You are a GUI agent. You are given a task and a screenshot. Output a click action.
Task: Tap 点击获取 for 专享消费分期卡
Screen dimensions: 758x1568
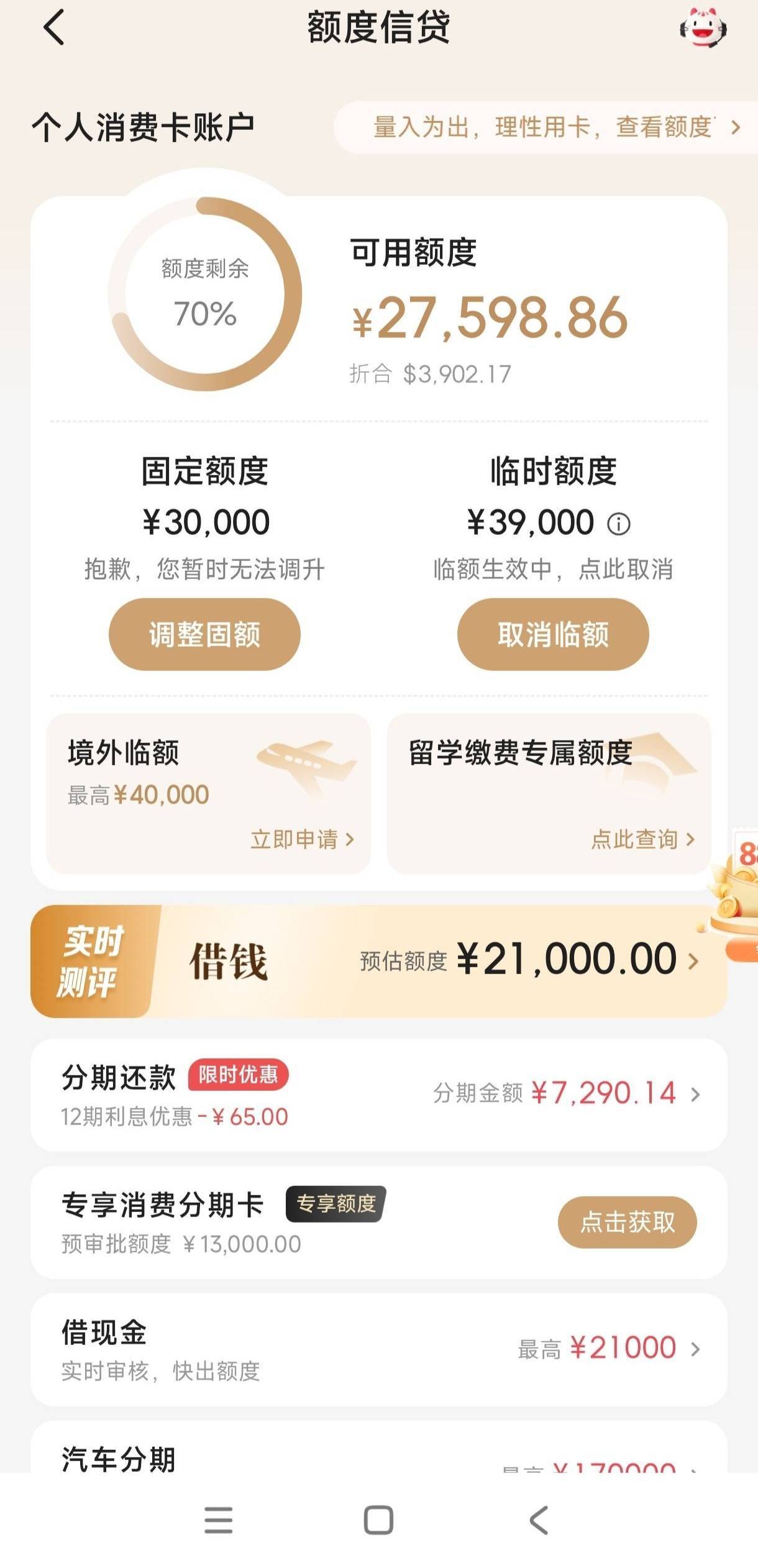pos(628,1222)
